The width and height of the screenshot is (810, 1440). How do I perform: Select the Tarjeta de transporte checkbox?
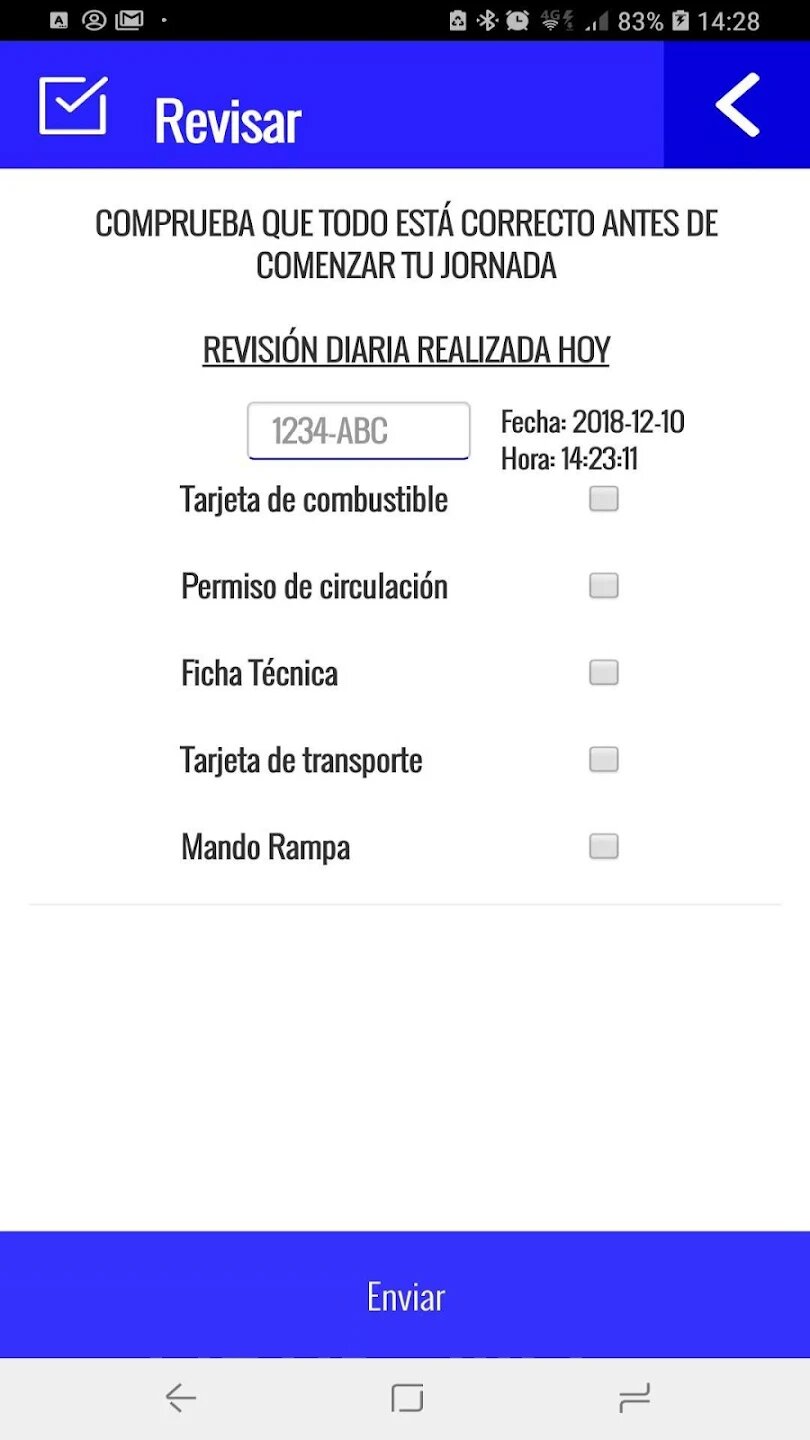click(603, 759)
